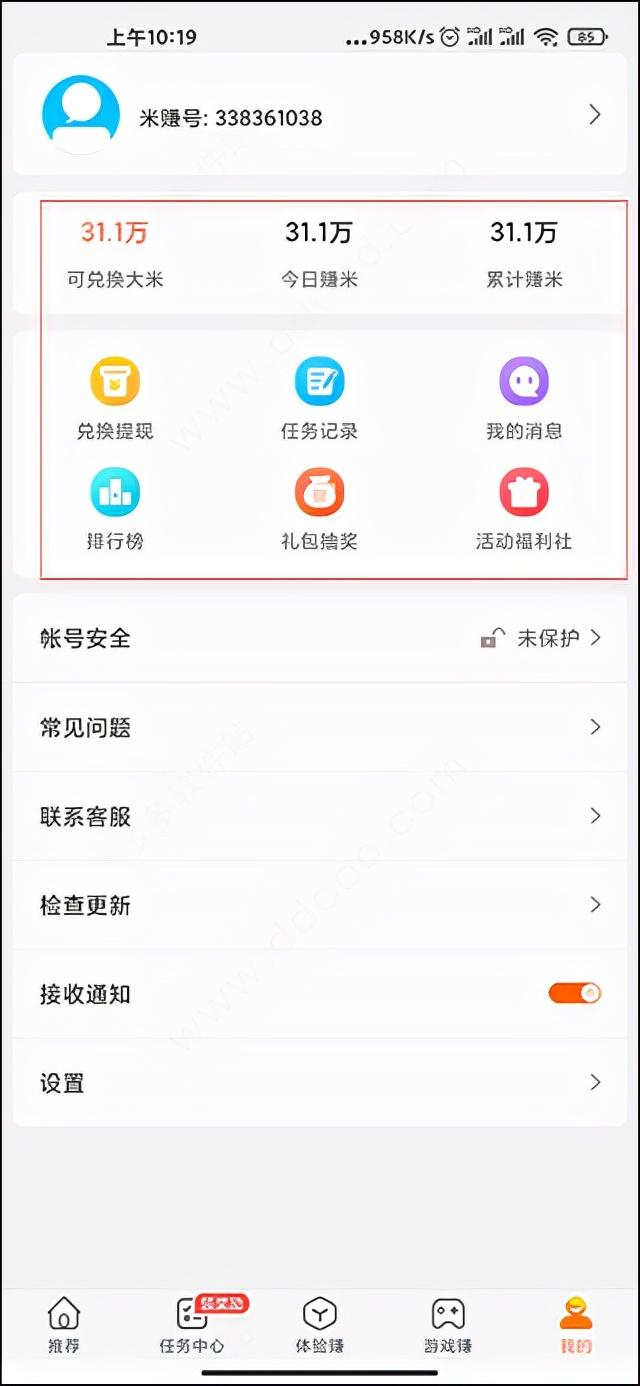Open 兑换提现 to withdraw
640x1386 pixels.
point(115,400)
